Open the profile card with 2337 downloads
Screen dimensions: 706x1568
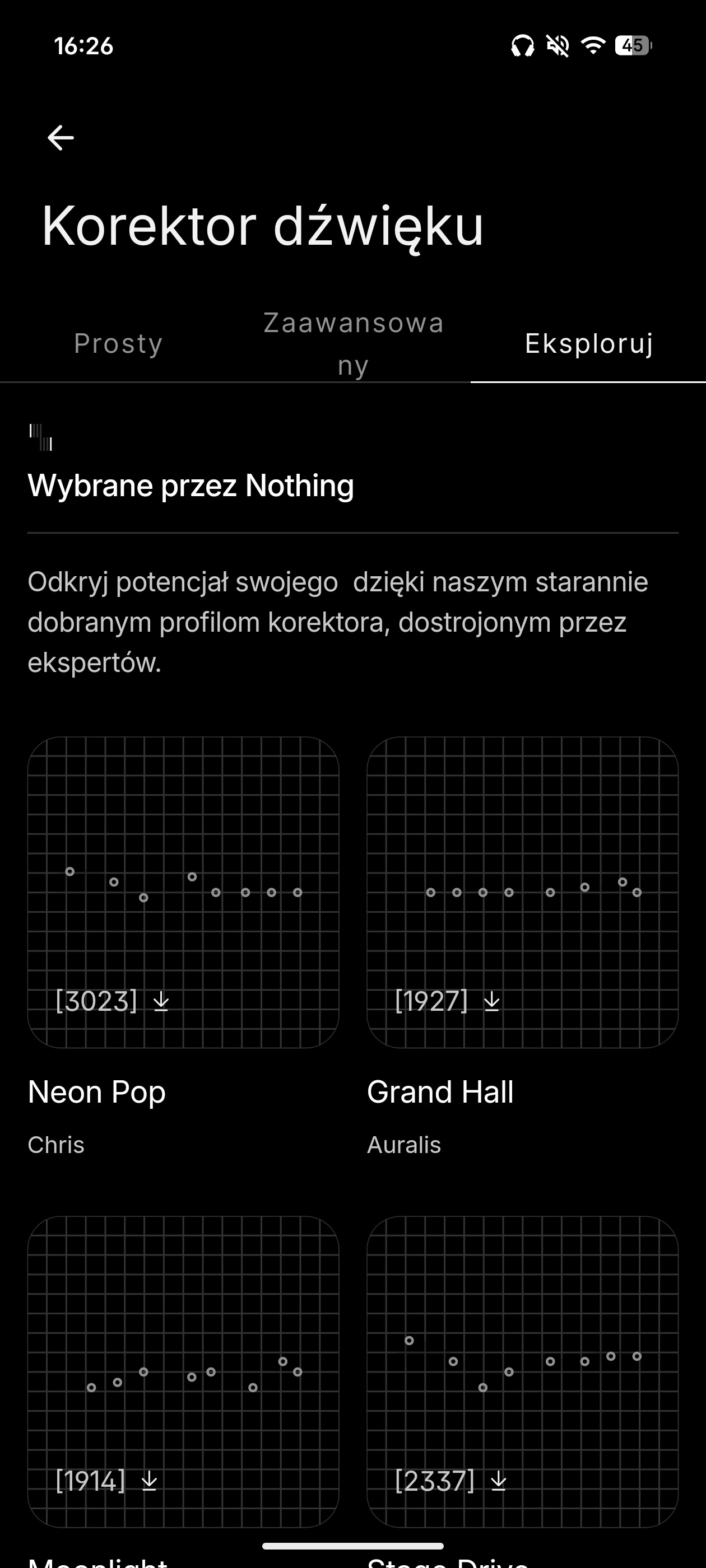tap(522, 1371)
